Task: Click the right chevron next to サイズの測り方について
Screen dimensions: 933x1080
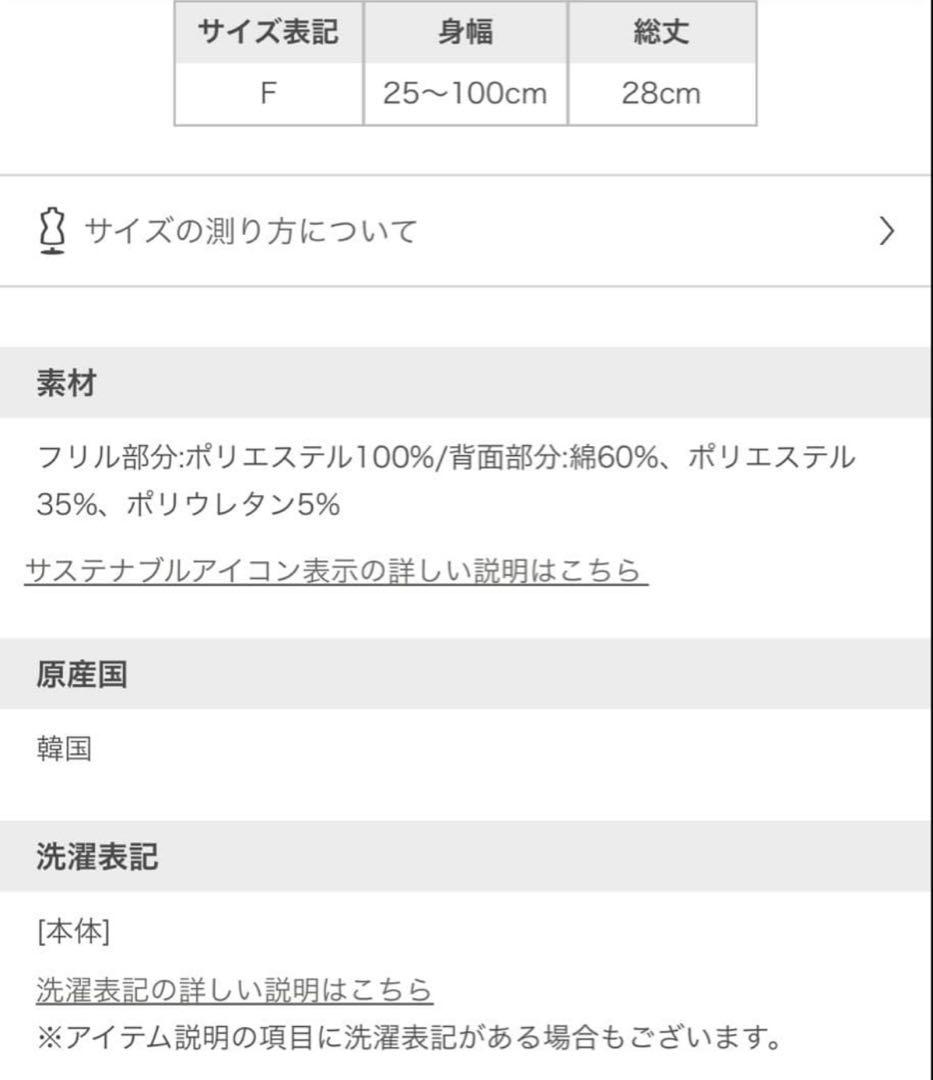Action: click(884, 232)
